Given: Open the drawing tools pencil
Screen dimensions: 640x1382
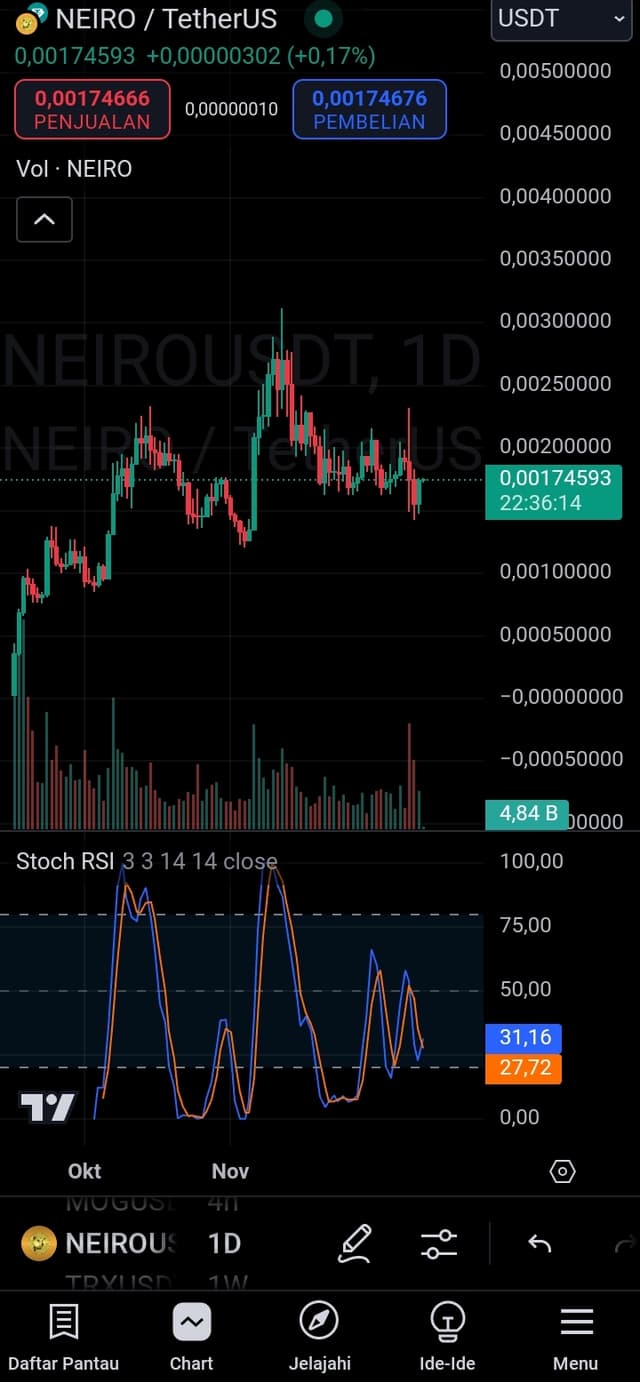Looking at the screenshot, I should (355, 1243).
